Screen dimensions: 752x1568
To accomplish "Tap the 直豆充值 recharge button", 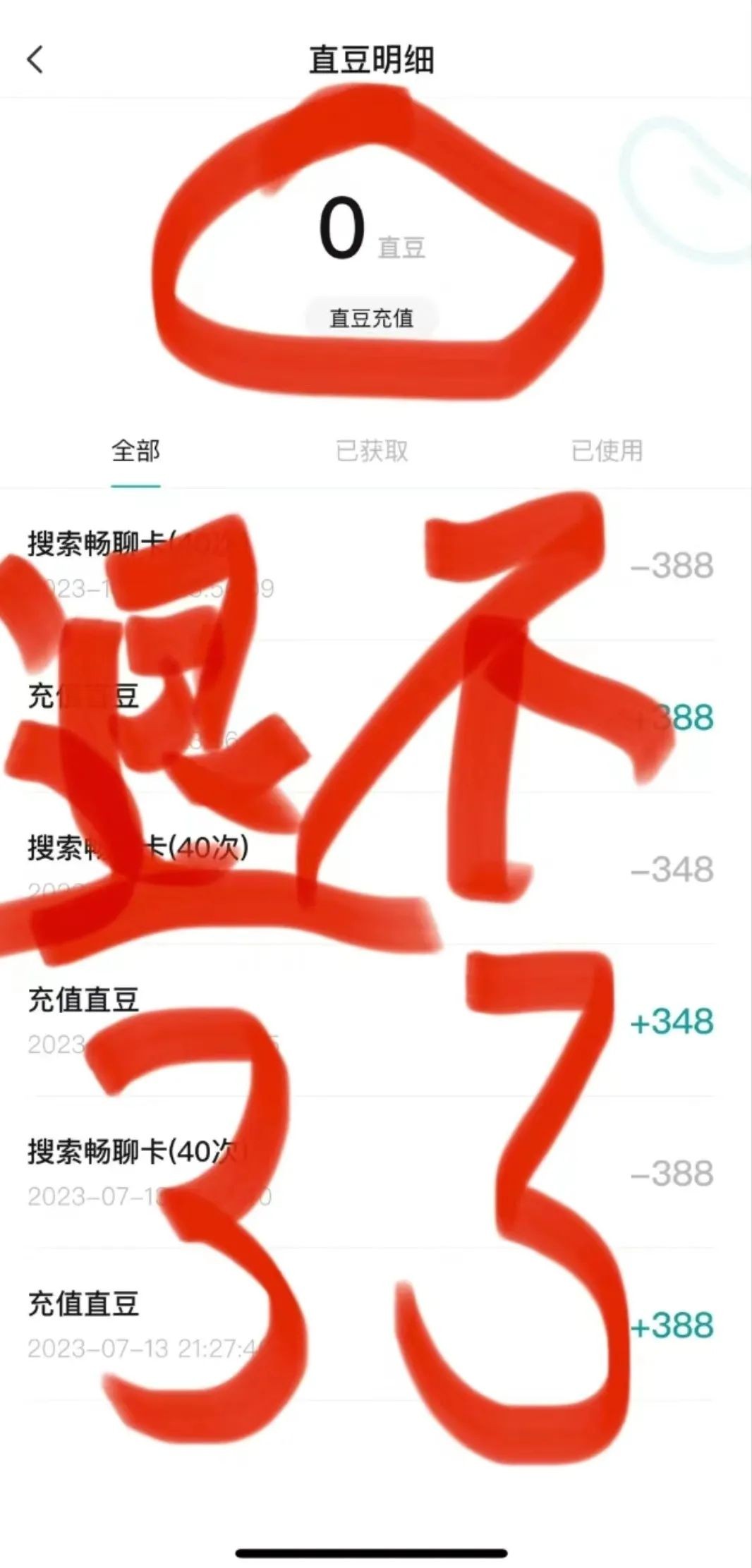I will click(x=371, y=318).
